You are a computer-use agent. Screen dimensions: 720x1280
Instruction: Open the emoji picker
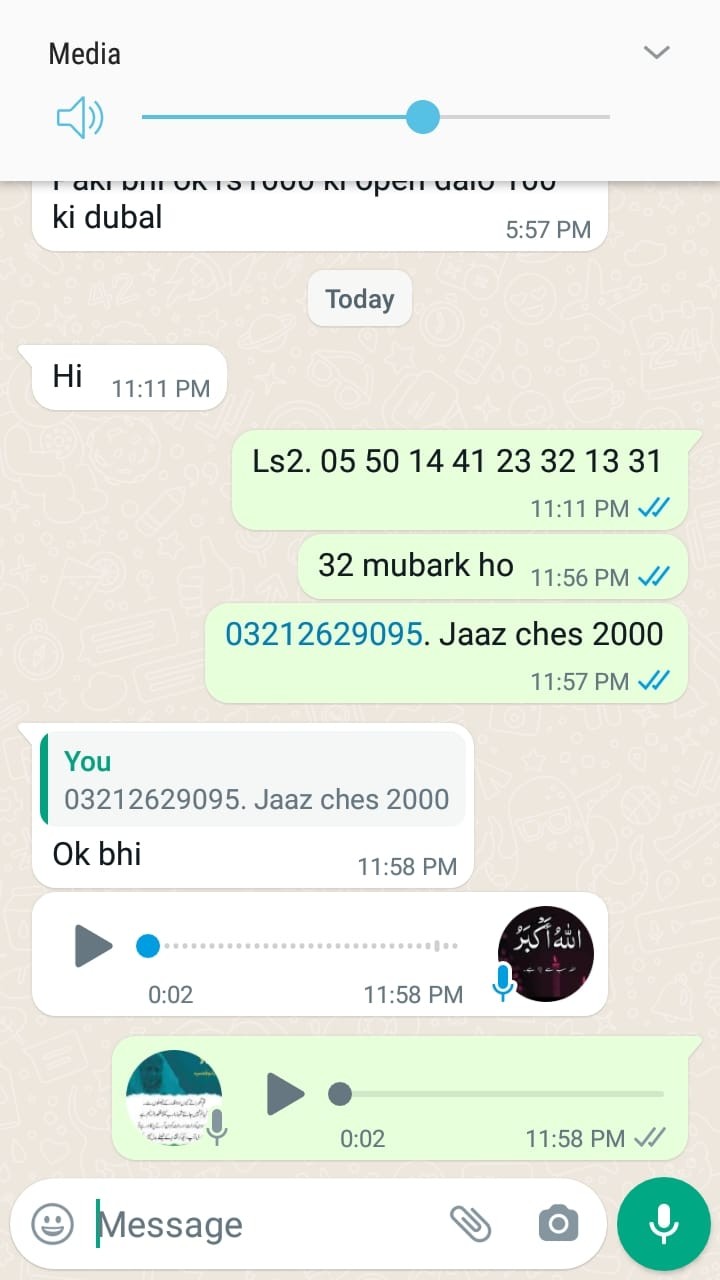point(52,1224)
